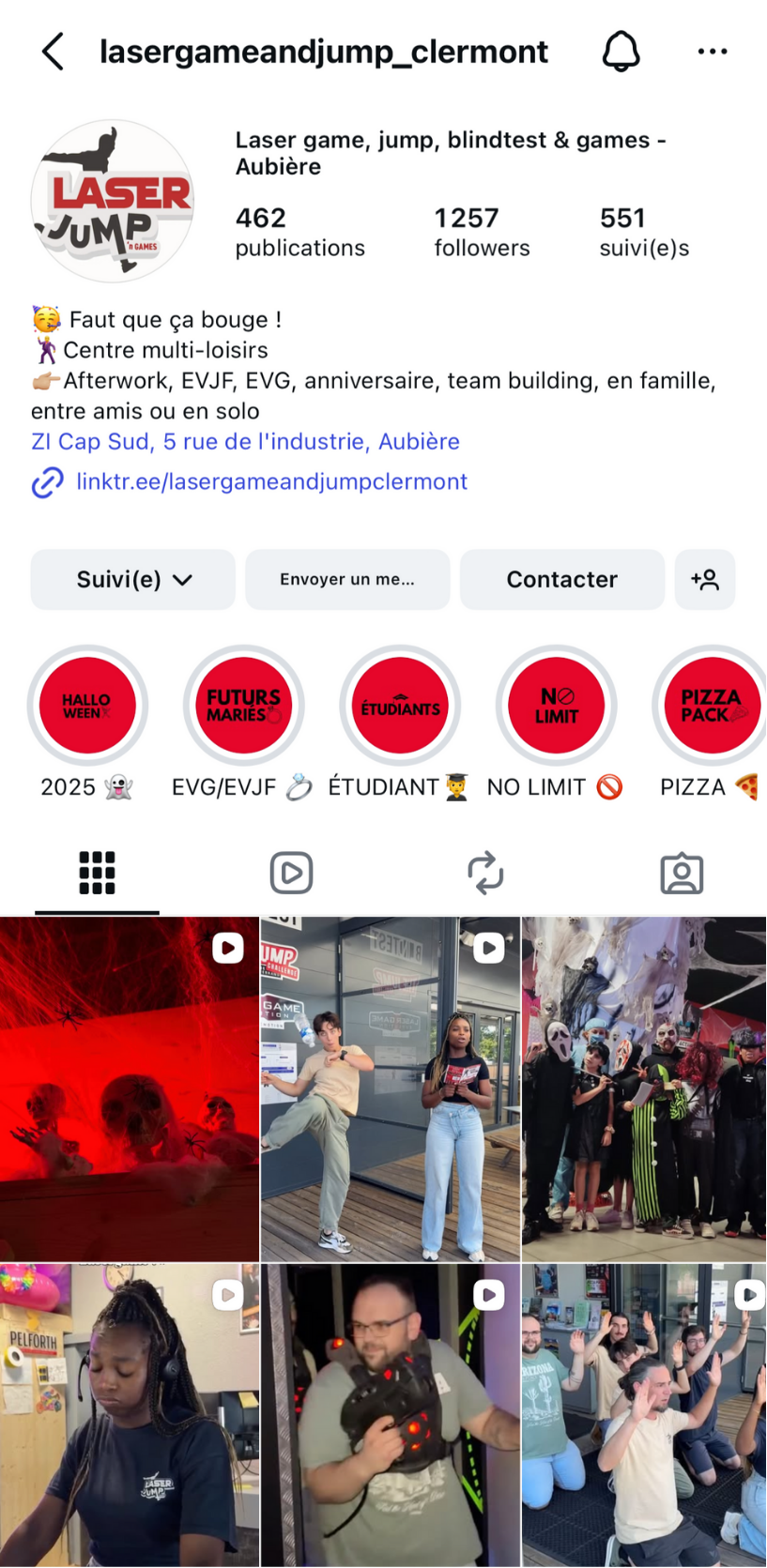Open the red skulls and spiders reel
The width and height of the screenshot is (767, 1568).
click(130, 1088)
